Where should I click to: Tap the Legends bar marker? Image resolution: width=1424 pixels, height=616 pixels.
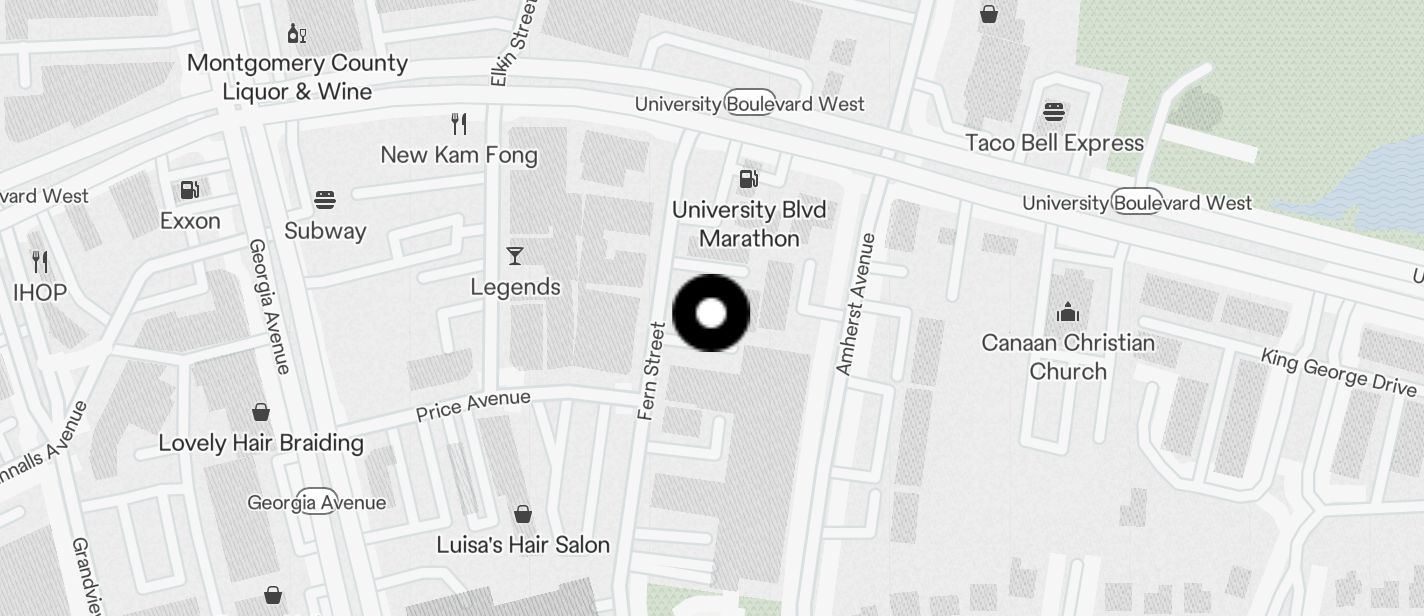click(x=515, y=257)
